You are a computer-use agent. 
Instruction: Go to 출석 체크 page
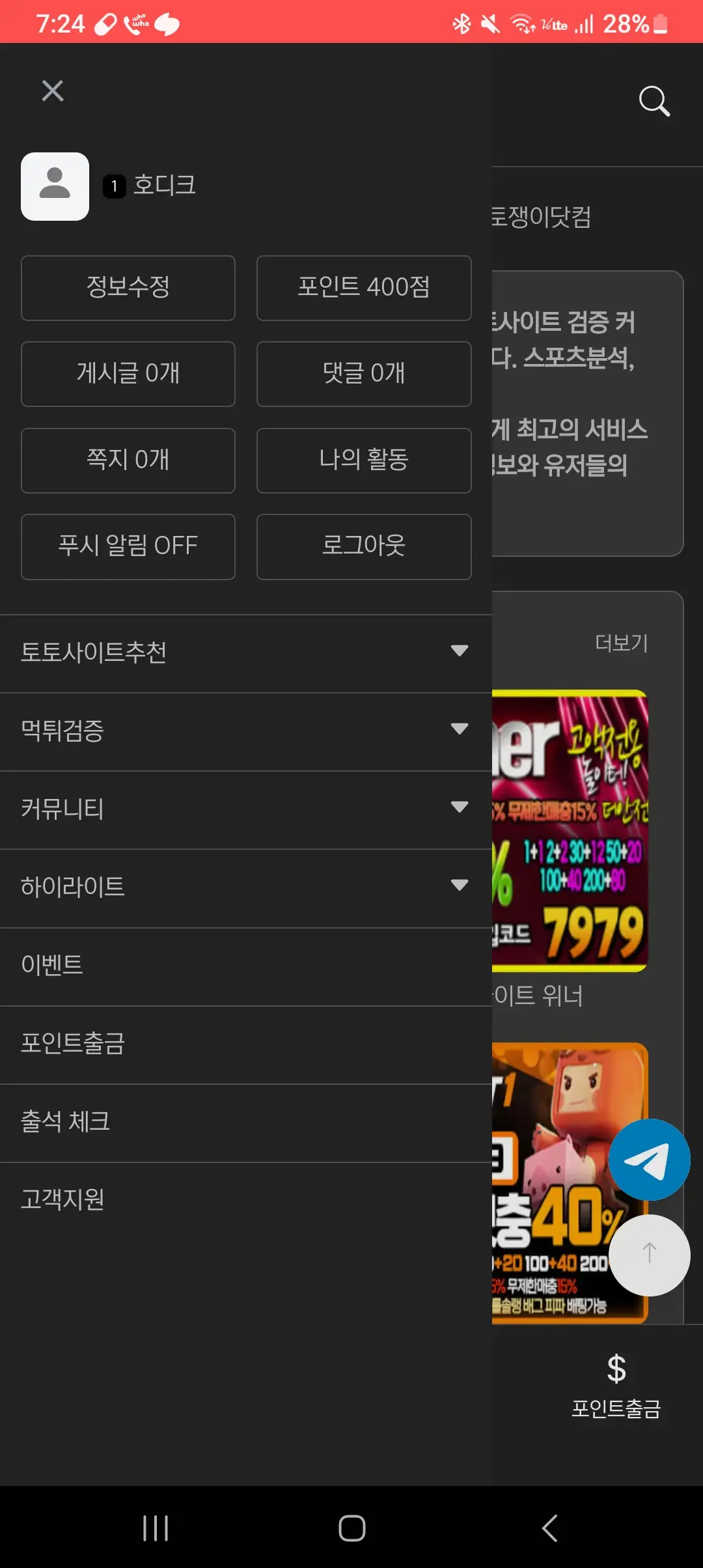[x=65, y=1121]
